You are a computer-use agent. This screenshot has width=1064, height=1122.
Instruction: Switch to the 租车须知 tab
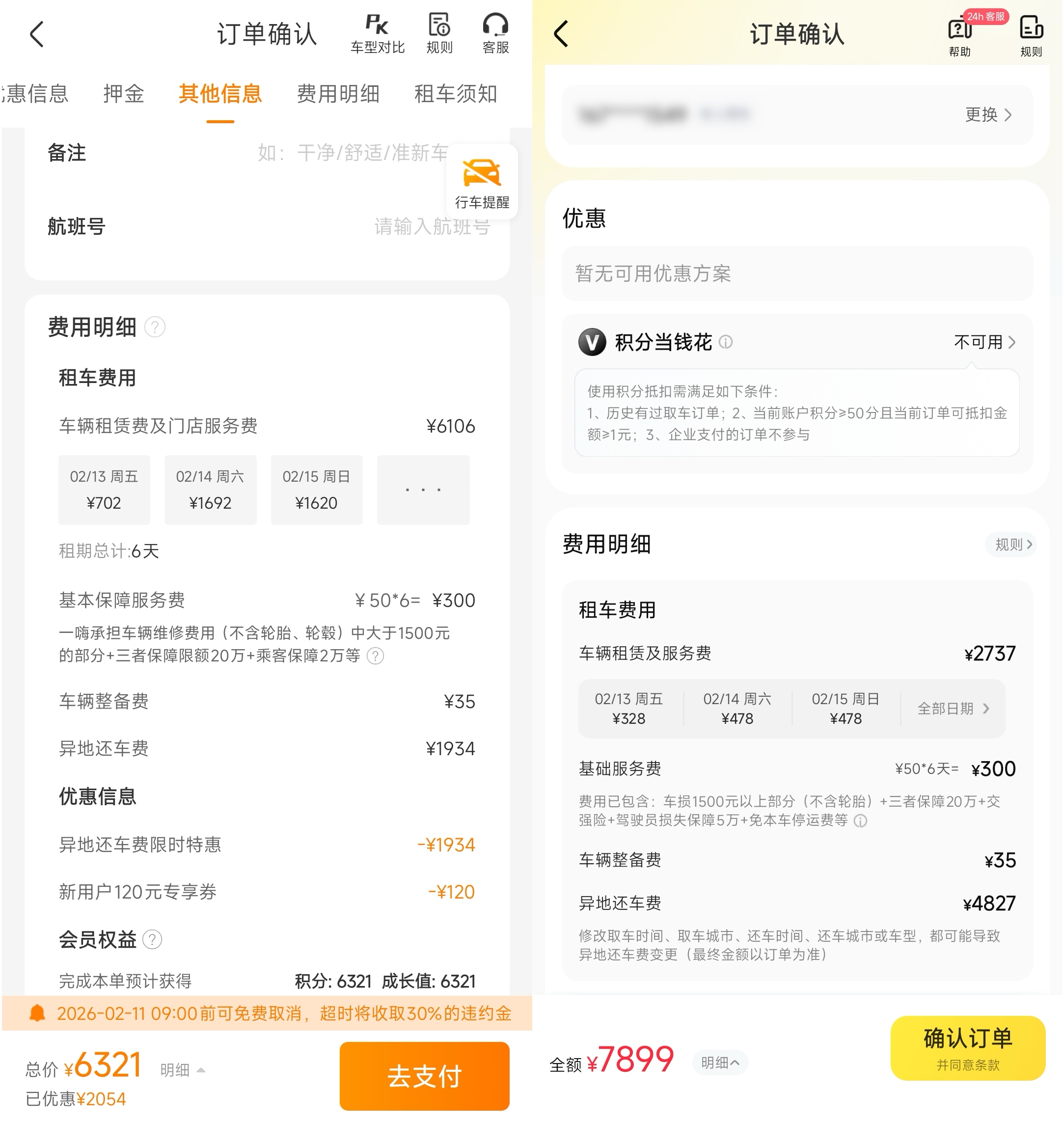tap(456, 94)
